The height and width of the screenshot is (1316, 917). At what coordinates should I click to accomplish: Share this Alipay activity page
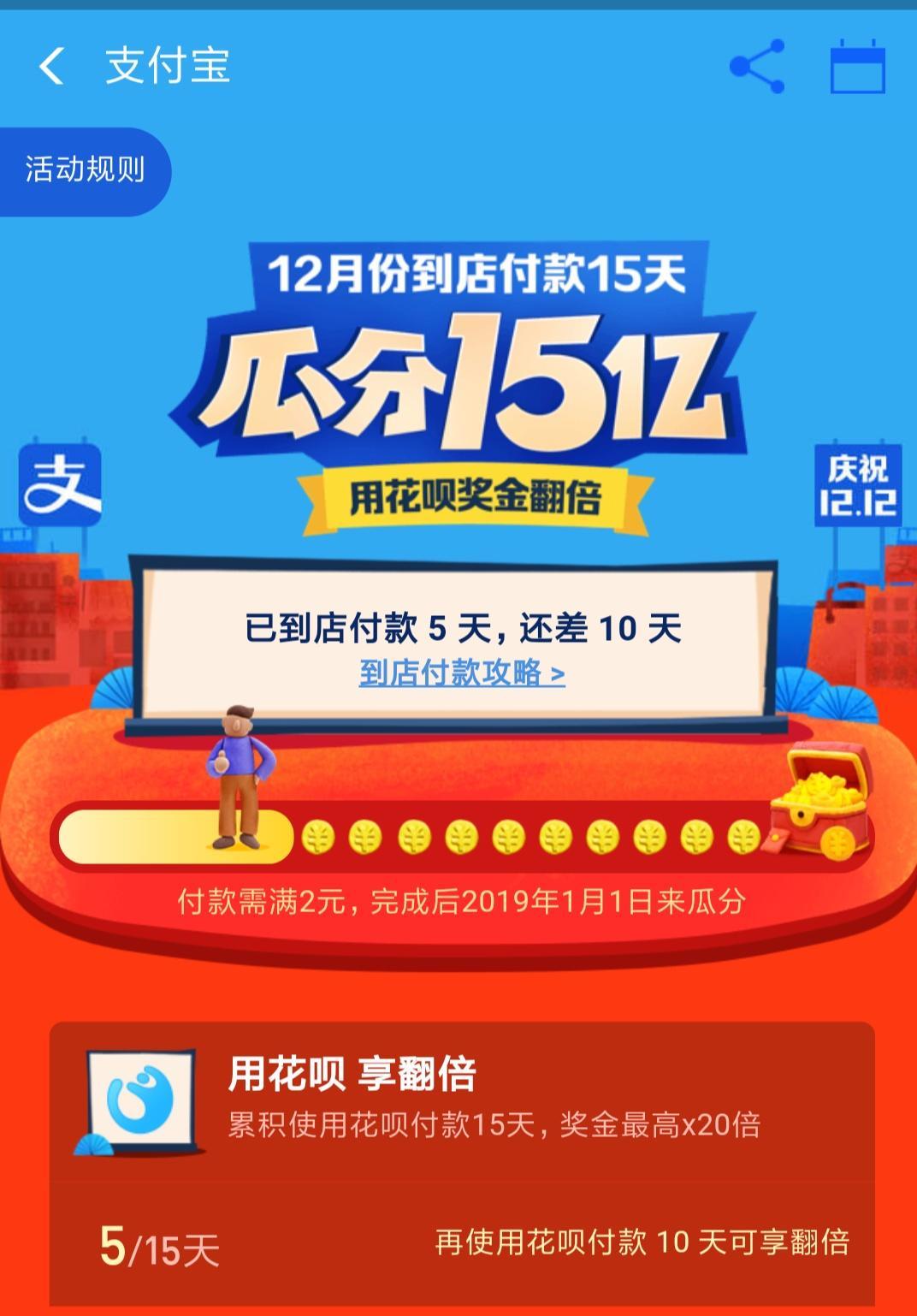(x=757, y=67)
